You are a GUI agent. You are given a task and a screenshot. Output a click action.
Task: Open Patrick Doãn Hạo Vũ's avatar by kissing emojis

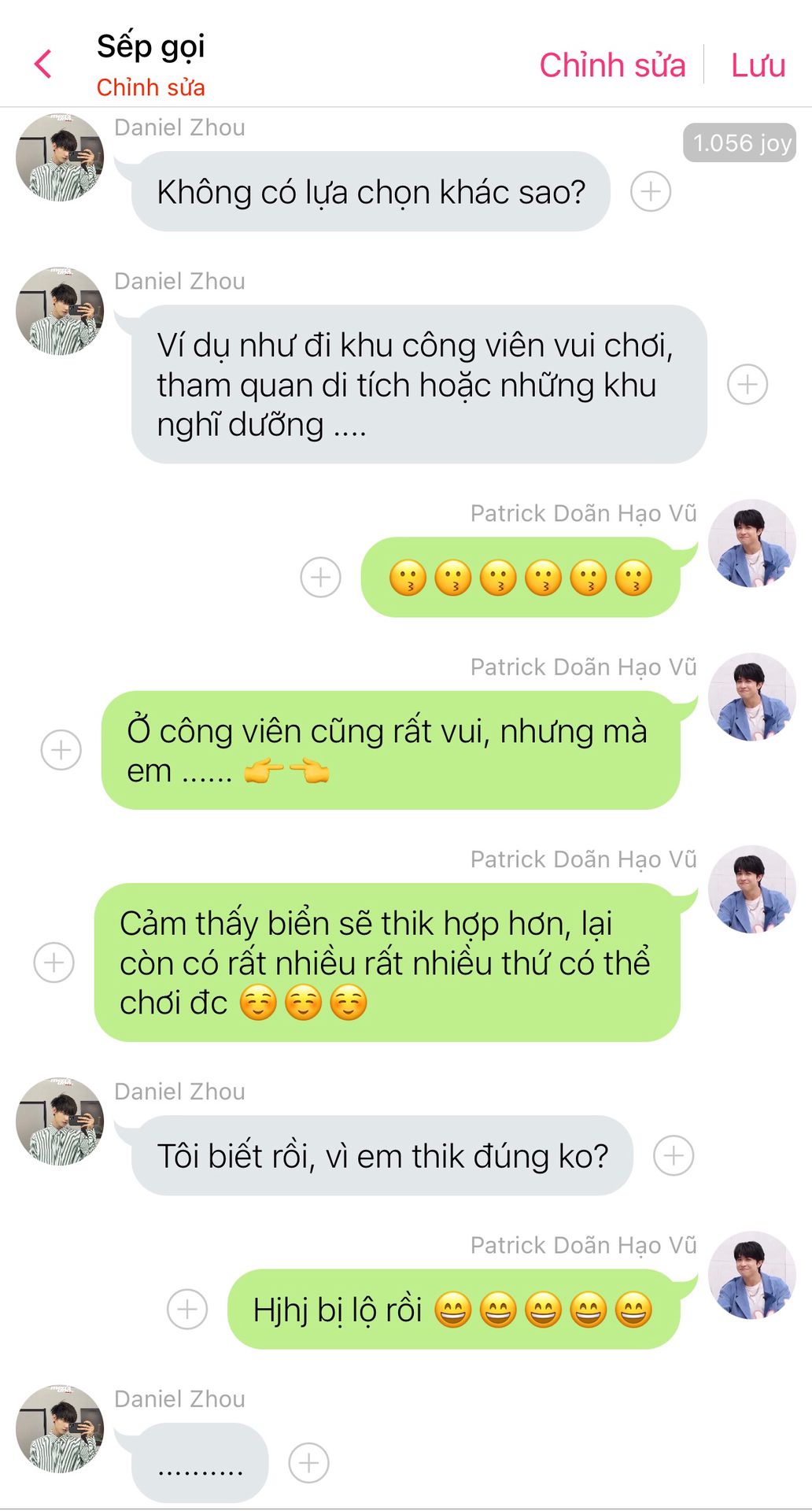[751, 543]
